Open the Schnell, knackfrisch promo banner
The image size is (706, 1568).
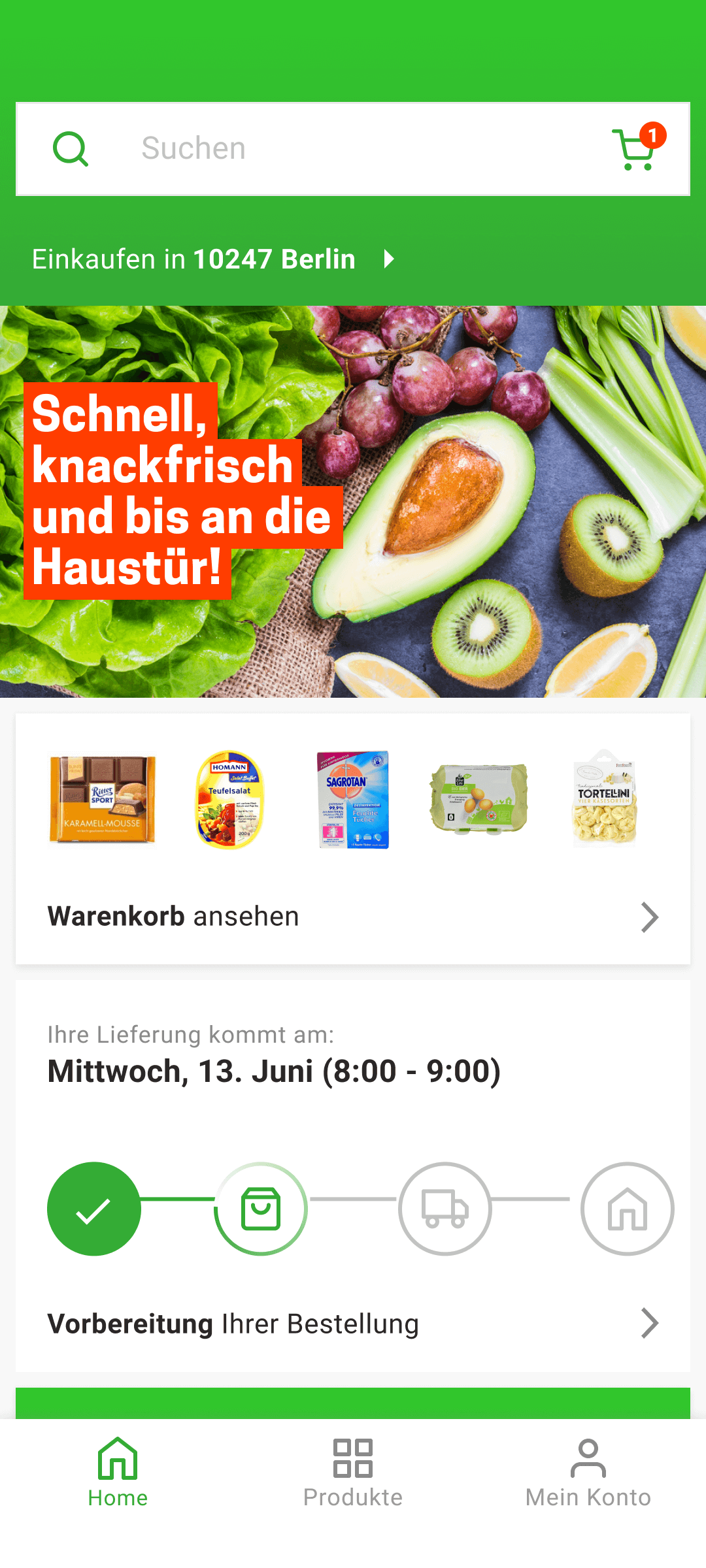(x=353, y=502)
